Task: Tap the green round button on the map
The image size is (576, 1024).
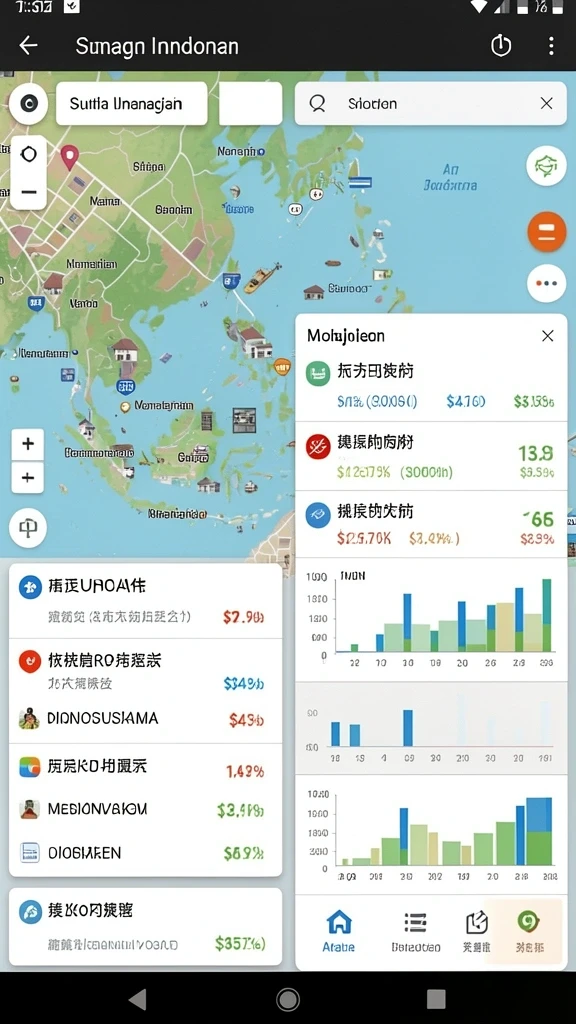Action: click(546, 167)
